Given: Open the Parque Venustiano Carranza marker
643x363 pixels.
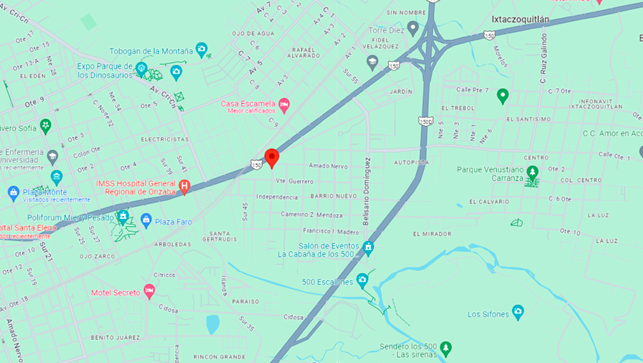Looking at the screenshot, I should pos(532,173).
